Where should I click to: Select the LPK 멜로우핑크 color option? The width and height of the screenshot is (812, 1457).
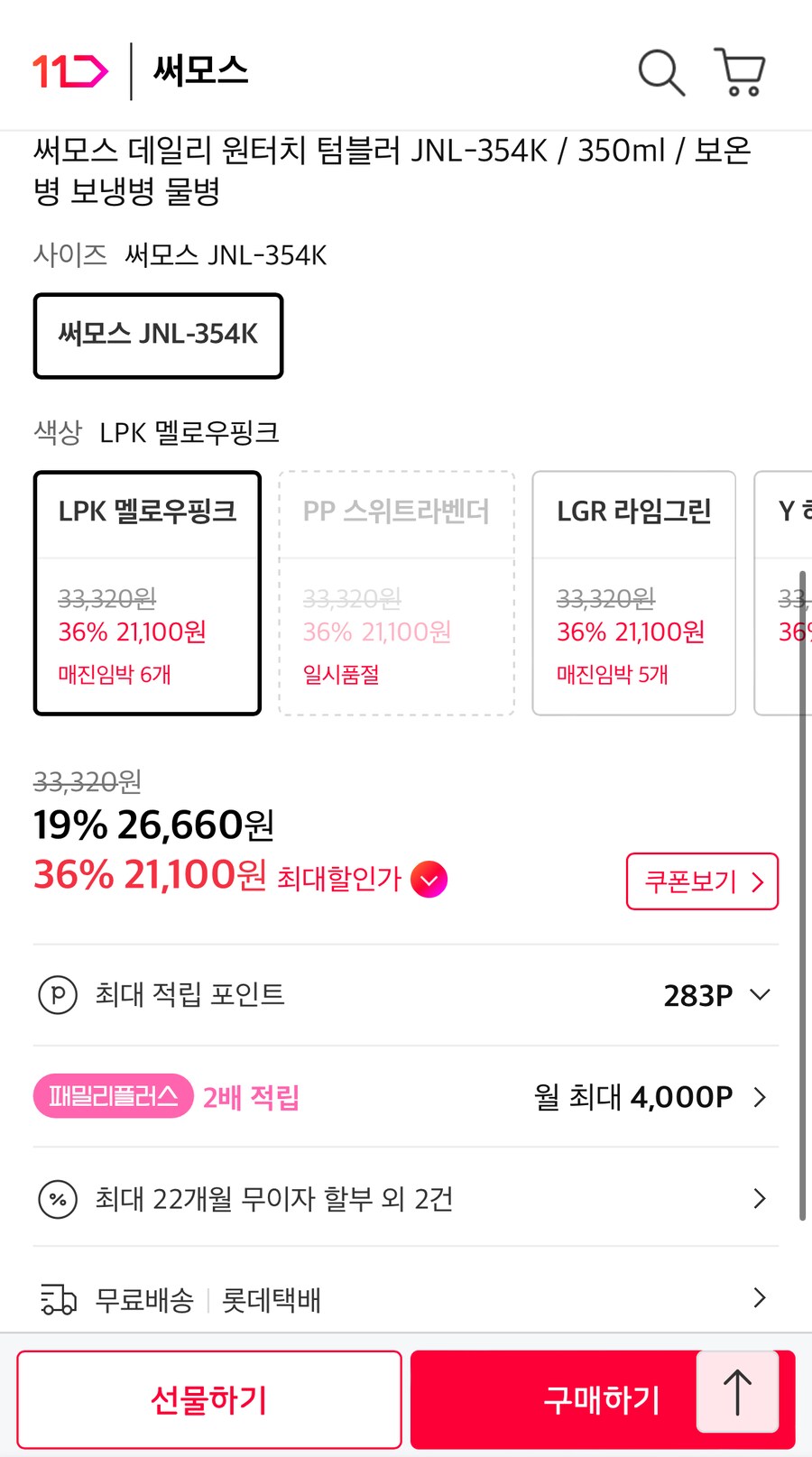[x=147, y=593]
